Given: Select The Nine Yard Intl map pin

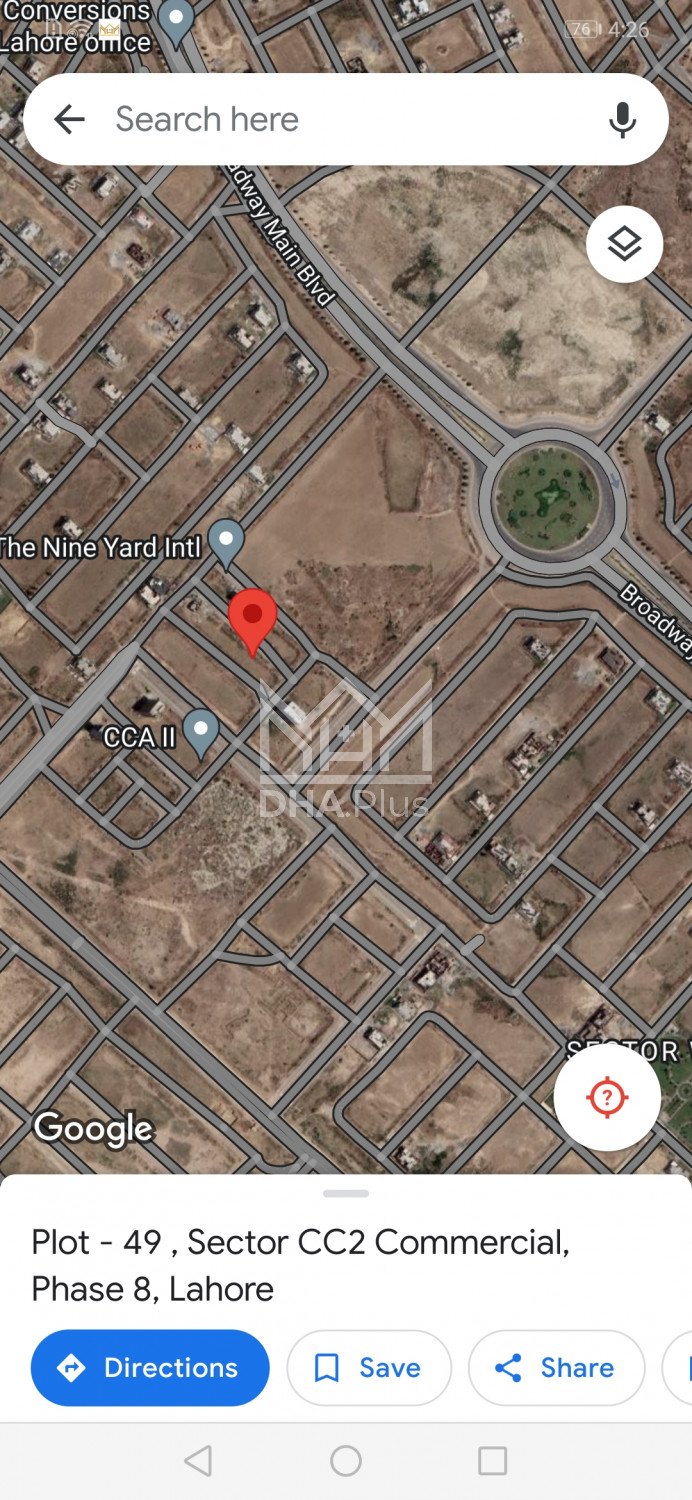Looking at the screenshot, I should 226,541.
